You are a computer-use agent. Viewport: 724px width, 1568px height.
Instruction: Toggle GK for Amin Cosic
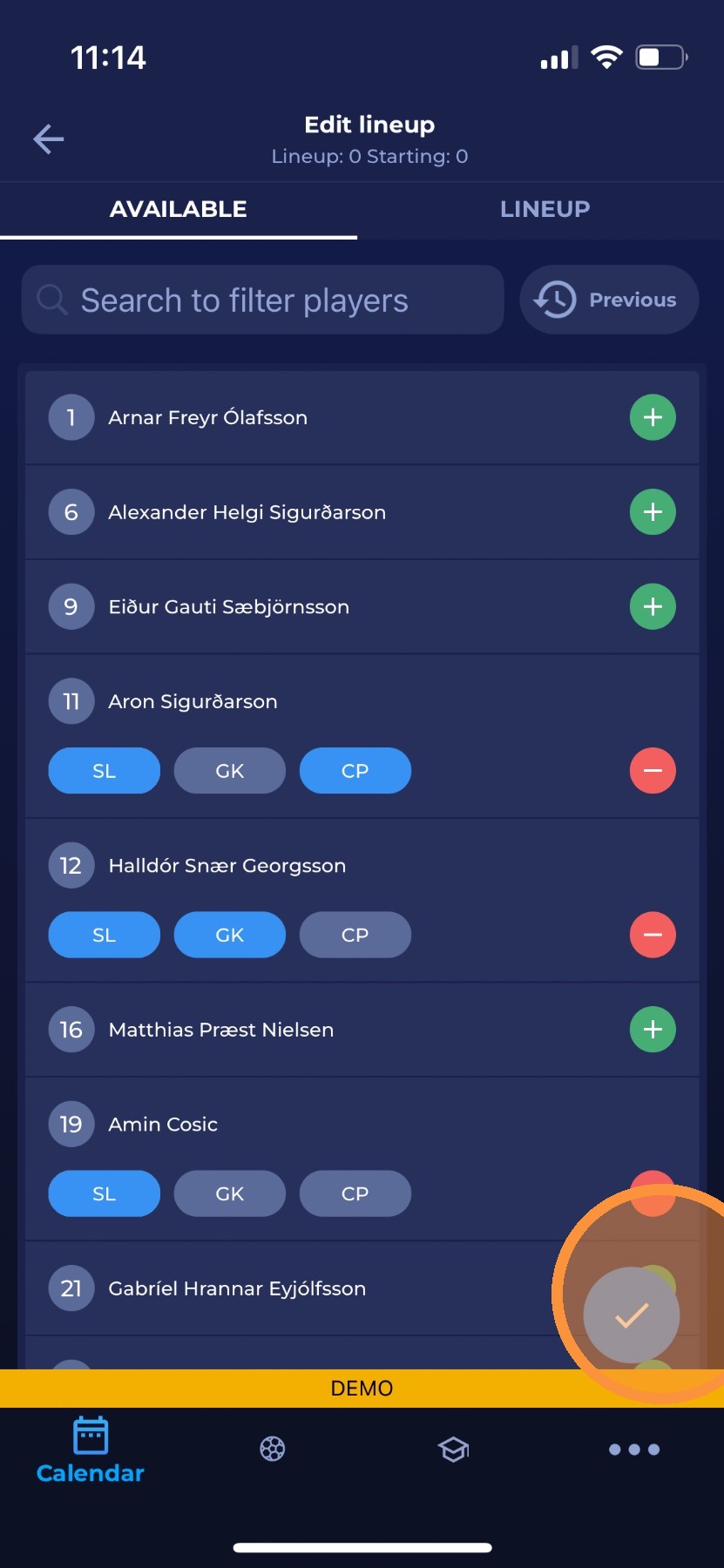coord(230,1193)
